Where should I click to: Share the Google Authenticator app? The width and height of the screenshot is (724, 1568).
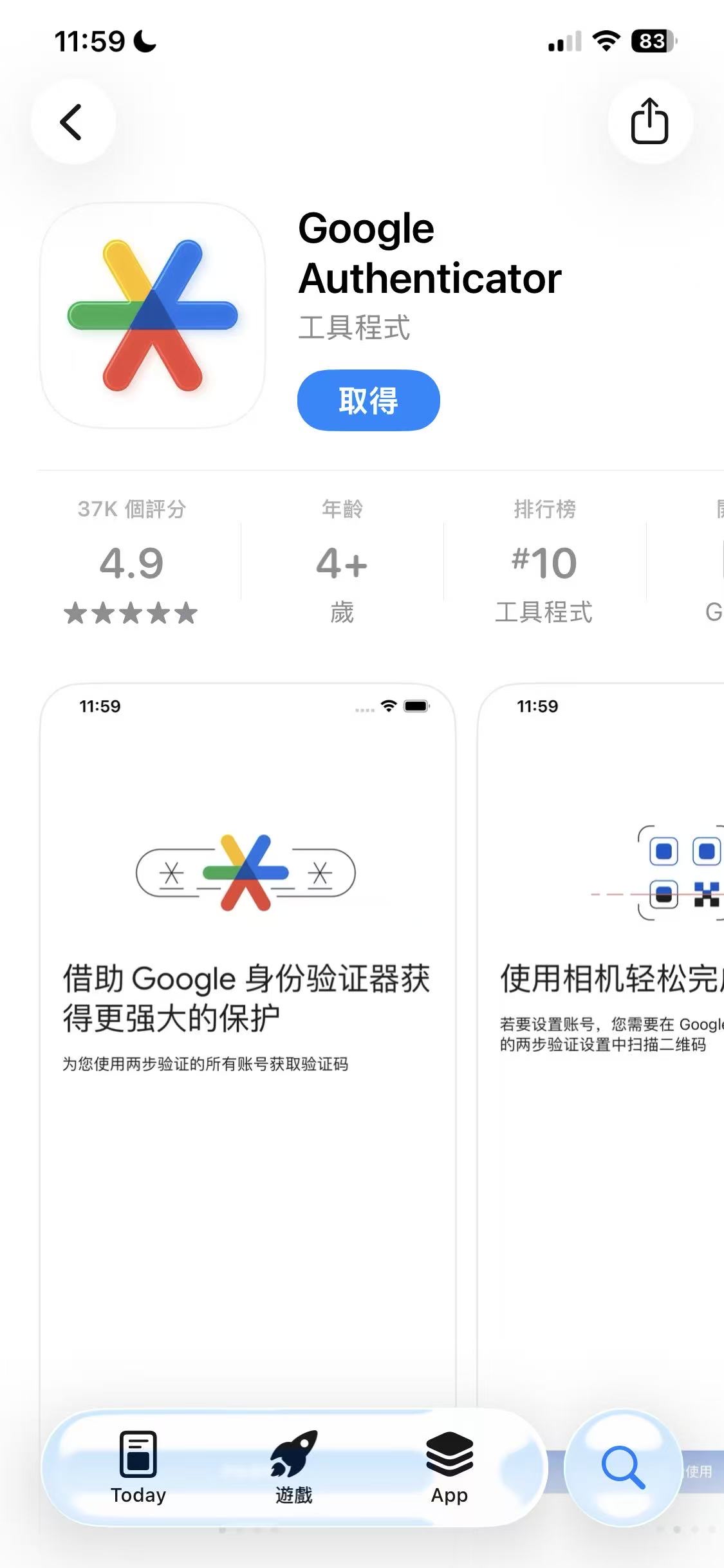(x=649, y=121)
